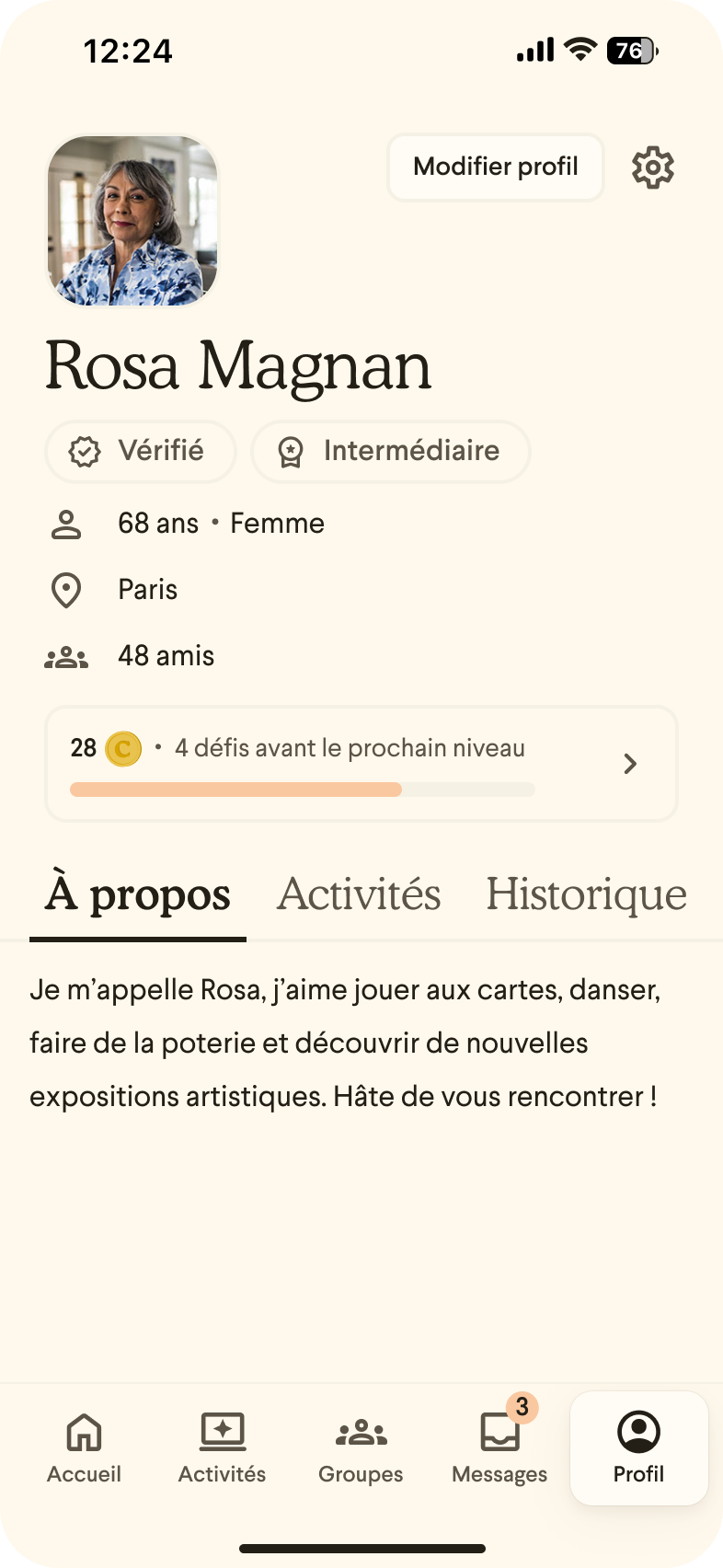723x1568 pixels.
Task: Tap the Vérifié badge chip
Action: pyautogui.click(x=140, y=451)
